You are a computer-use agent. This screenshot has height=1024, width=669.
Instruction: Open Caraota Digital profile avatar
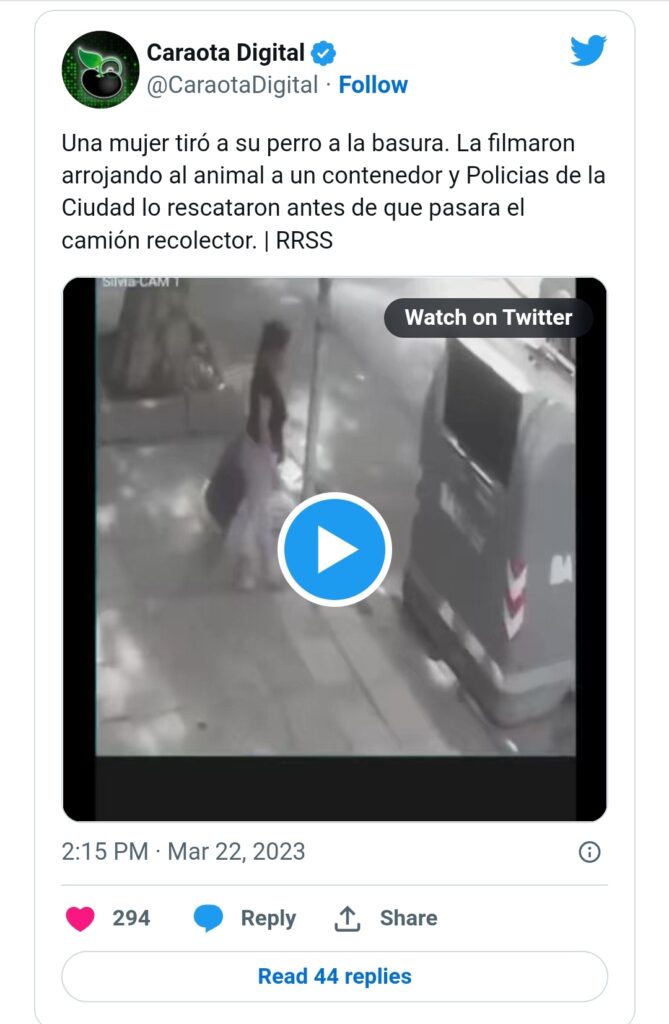99,69
